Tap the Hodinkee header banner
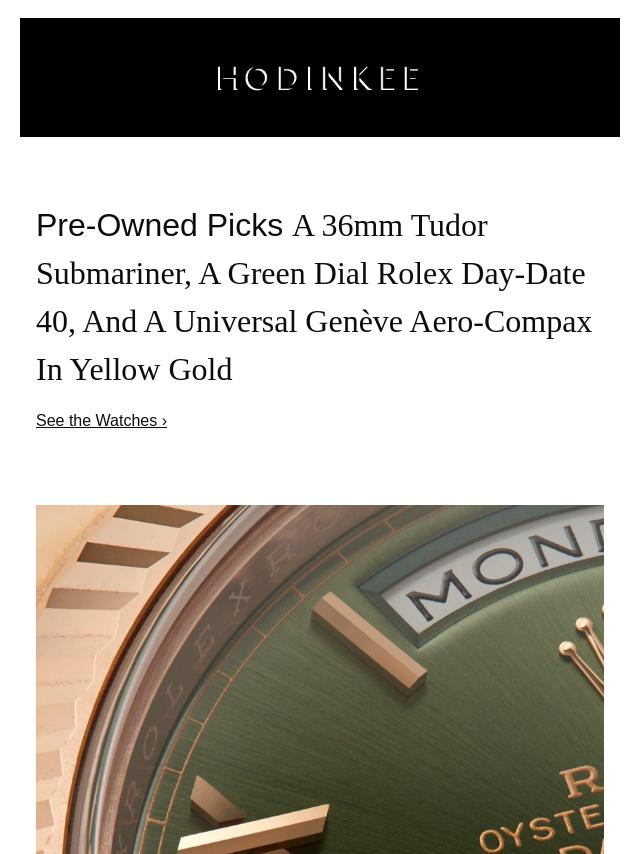The height and width of the screenshot is (854, 640). pyautogui.click(x=319, y=78)
